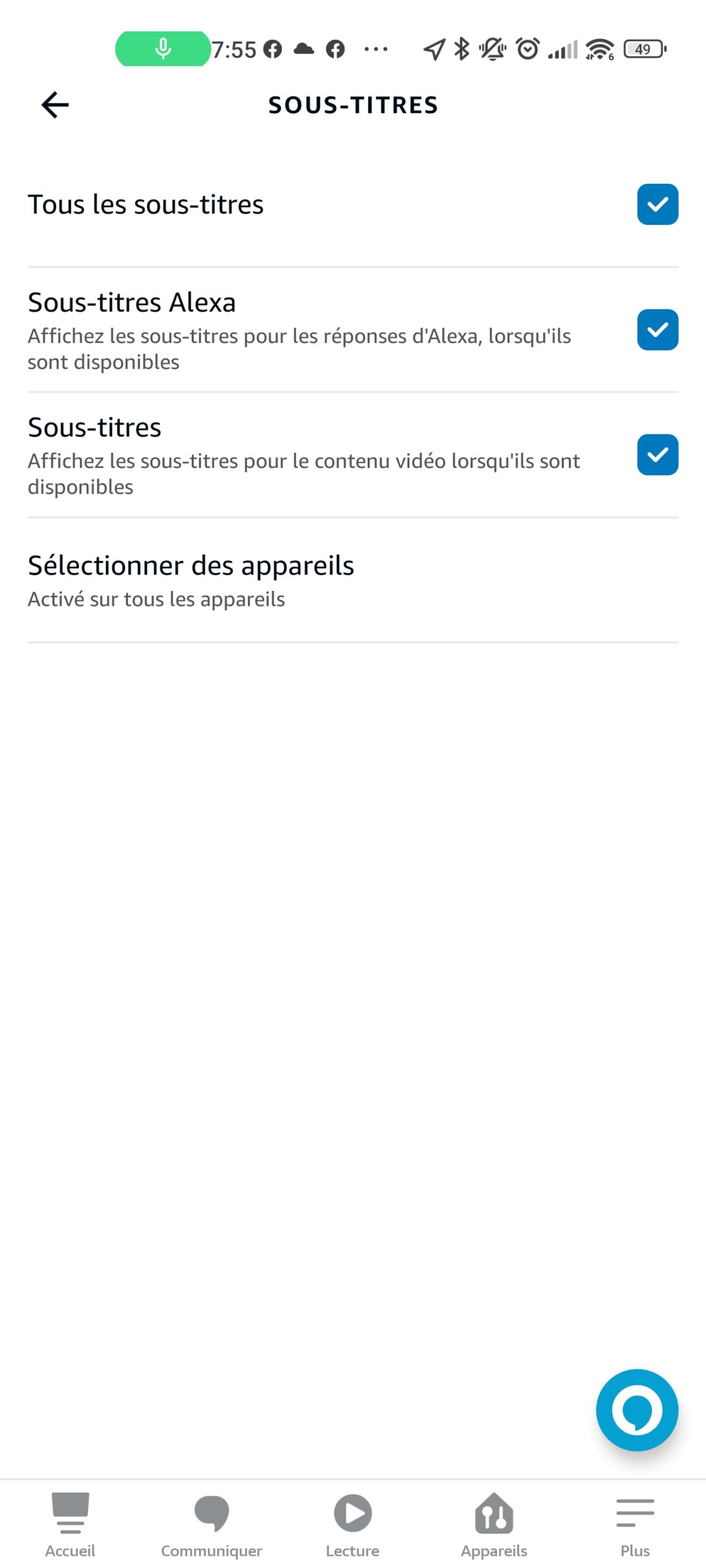Switch to the Appareils tab

coord(494,1525)
